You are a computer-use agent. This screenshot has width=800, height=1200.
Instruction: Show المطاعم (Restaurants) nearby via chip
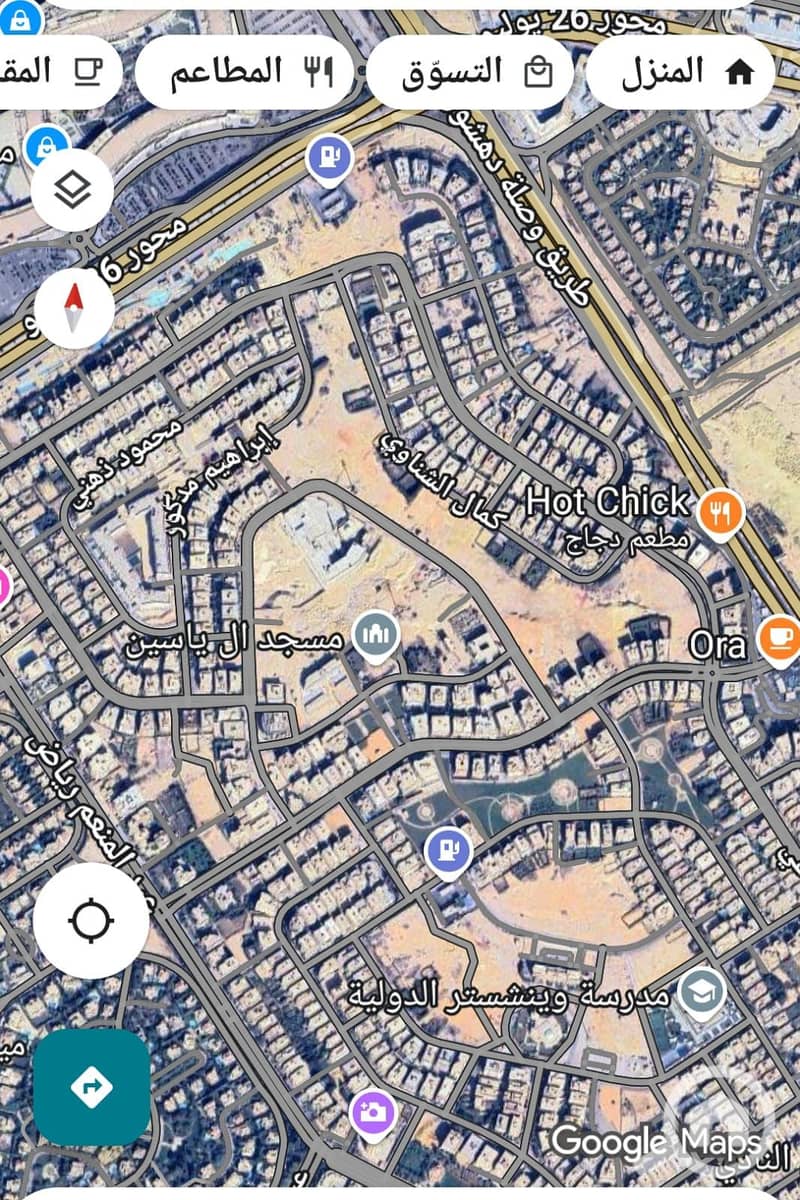(x=243, y=72)
